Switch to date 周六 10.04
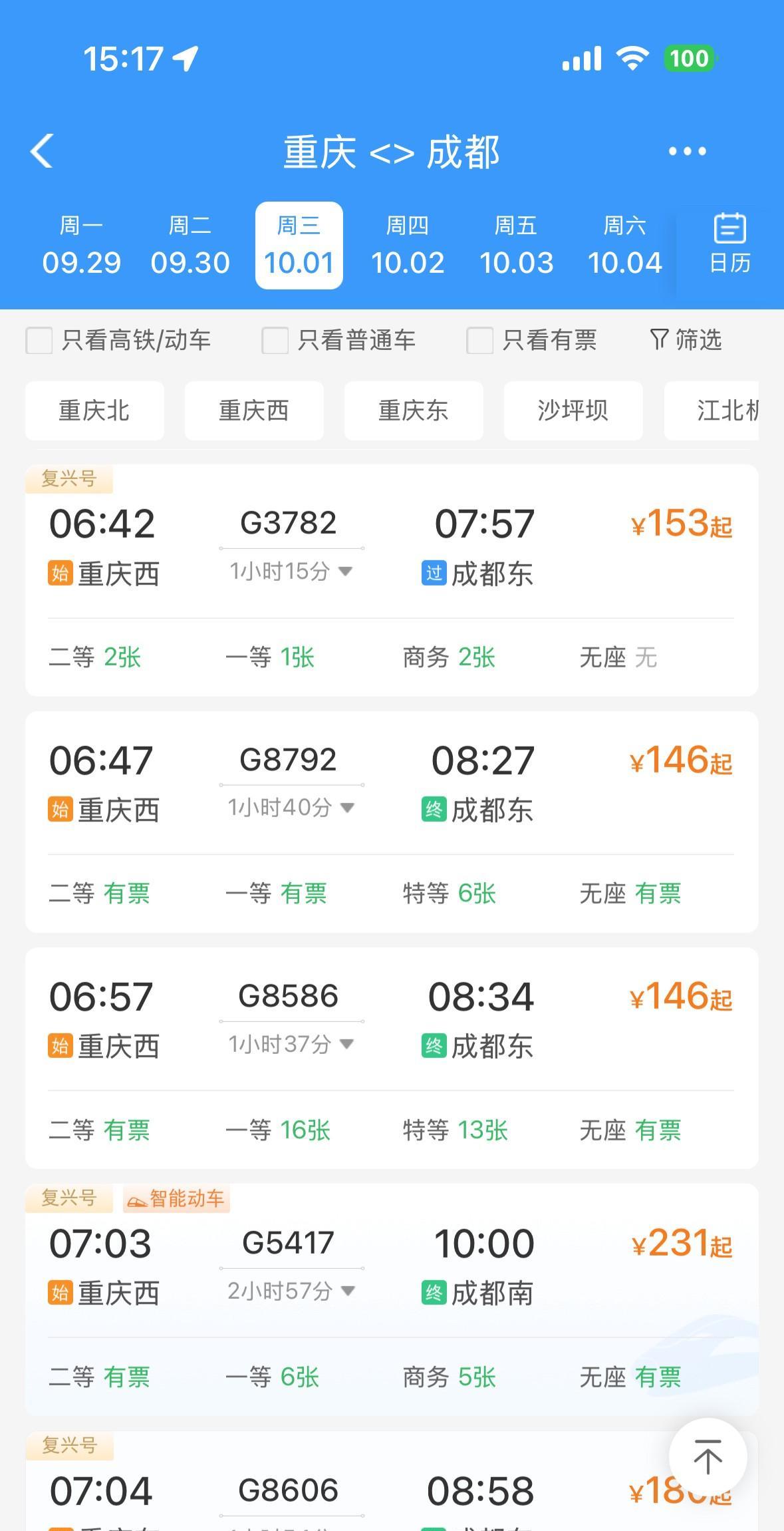784x1531 pixels. pos(624,246)
